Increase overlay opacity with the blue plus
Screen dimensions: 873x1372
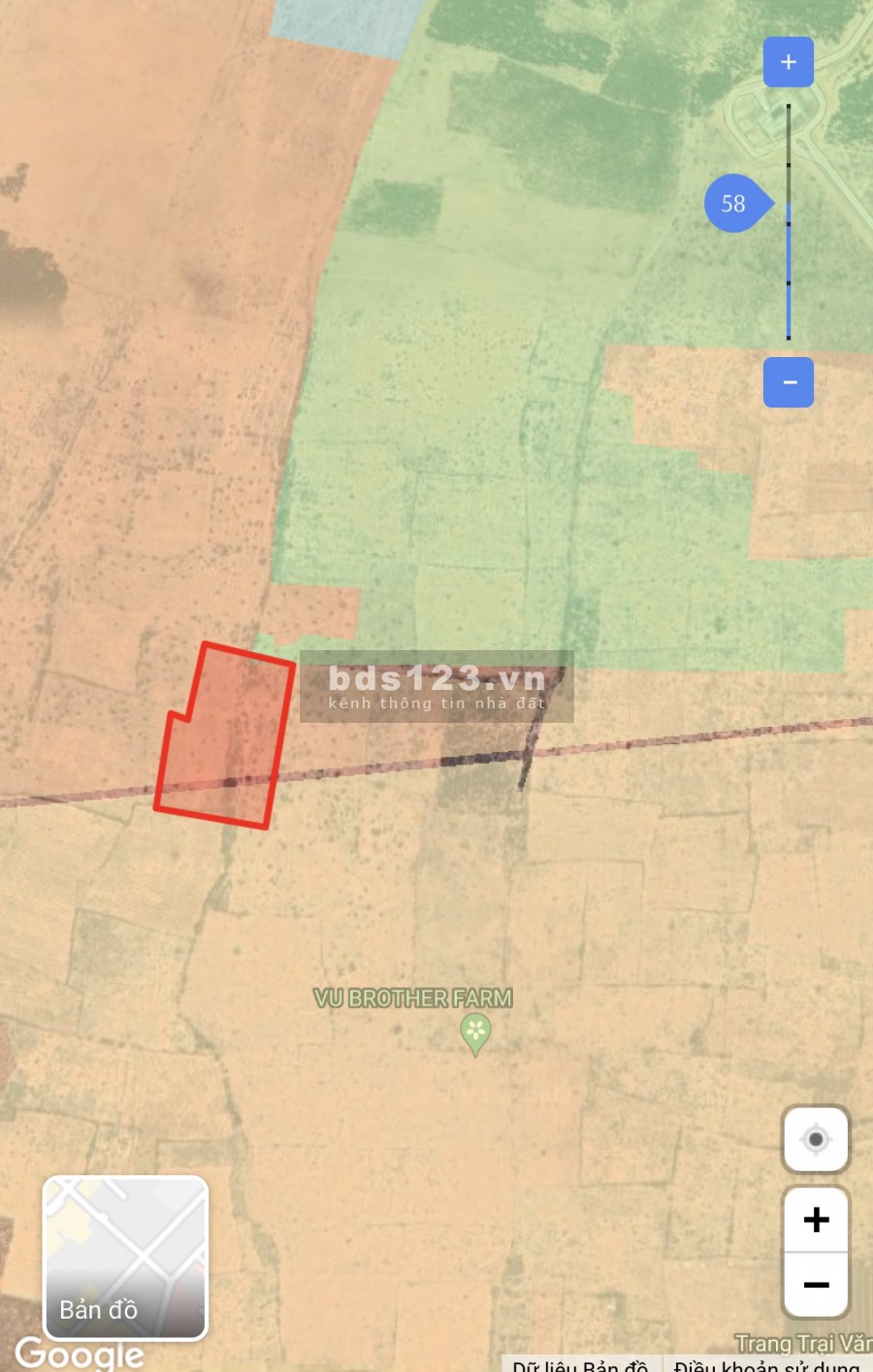788,62
